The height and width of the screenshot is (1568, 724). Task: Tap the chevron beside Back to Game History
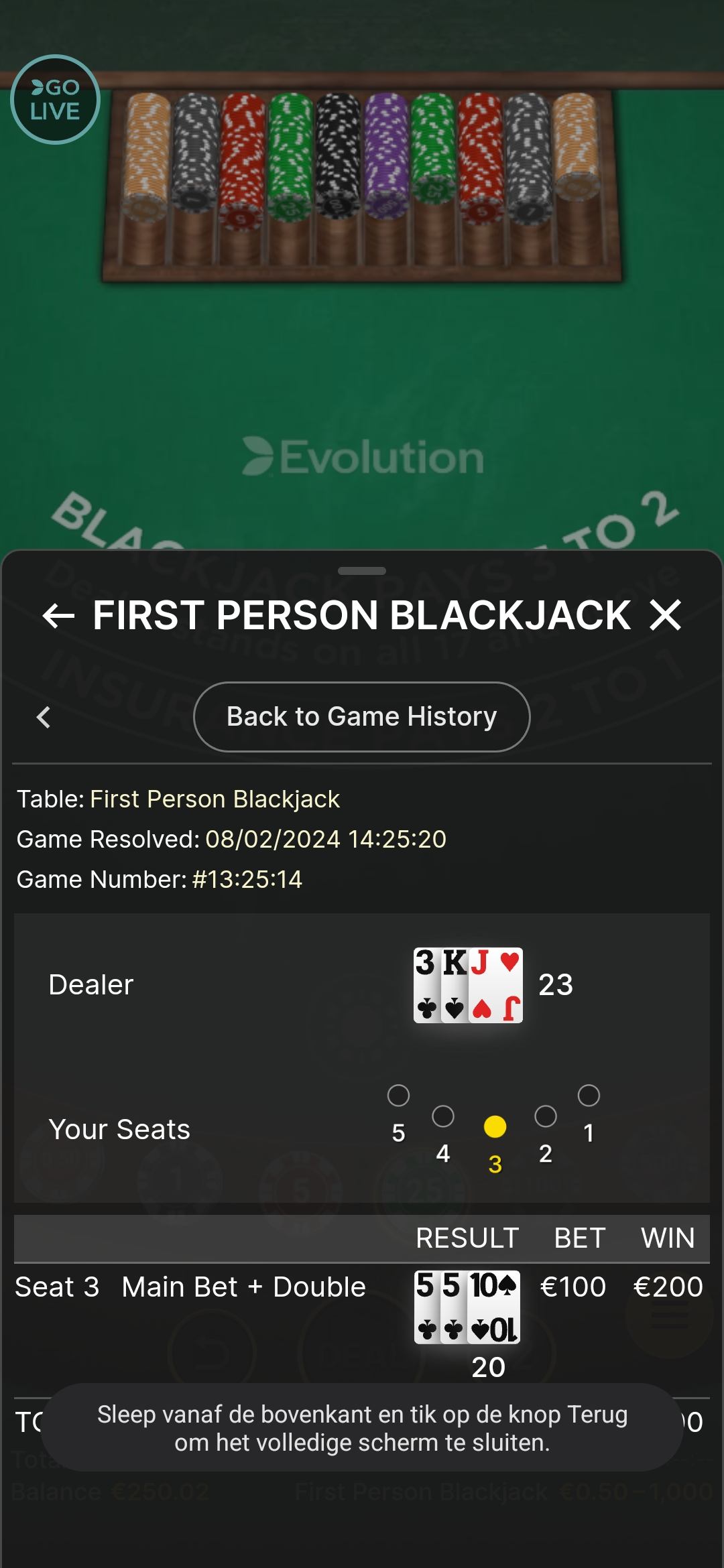point(43,716)
